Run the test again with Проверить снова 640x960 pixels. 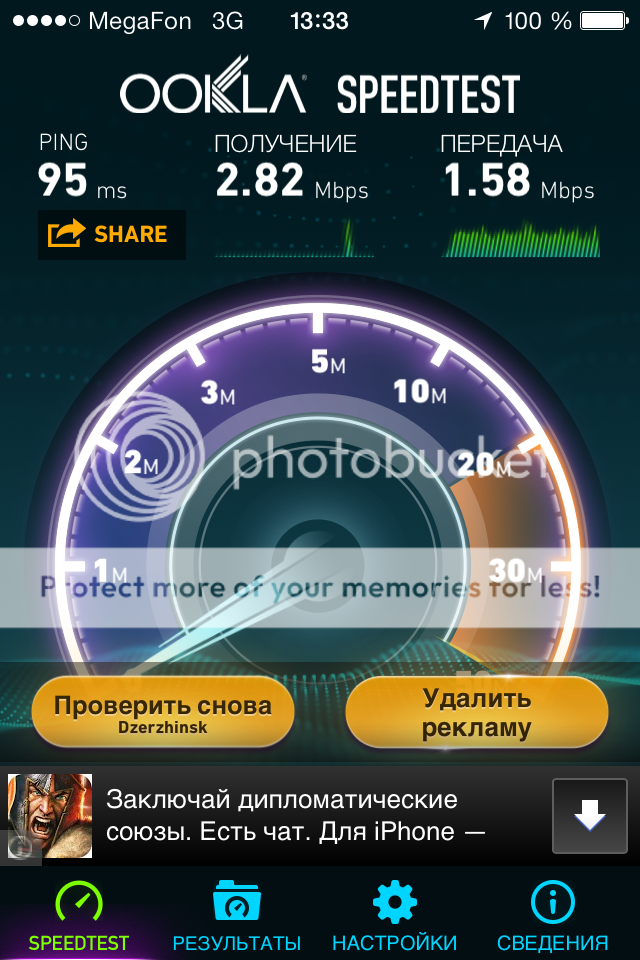pos(163,712)
